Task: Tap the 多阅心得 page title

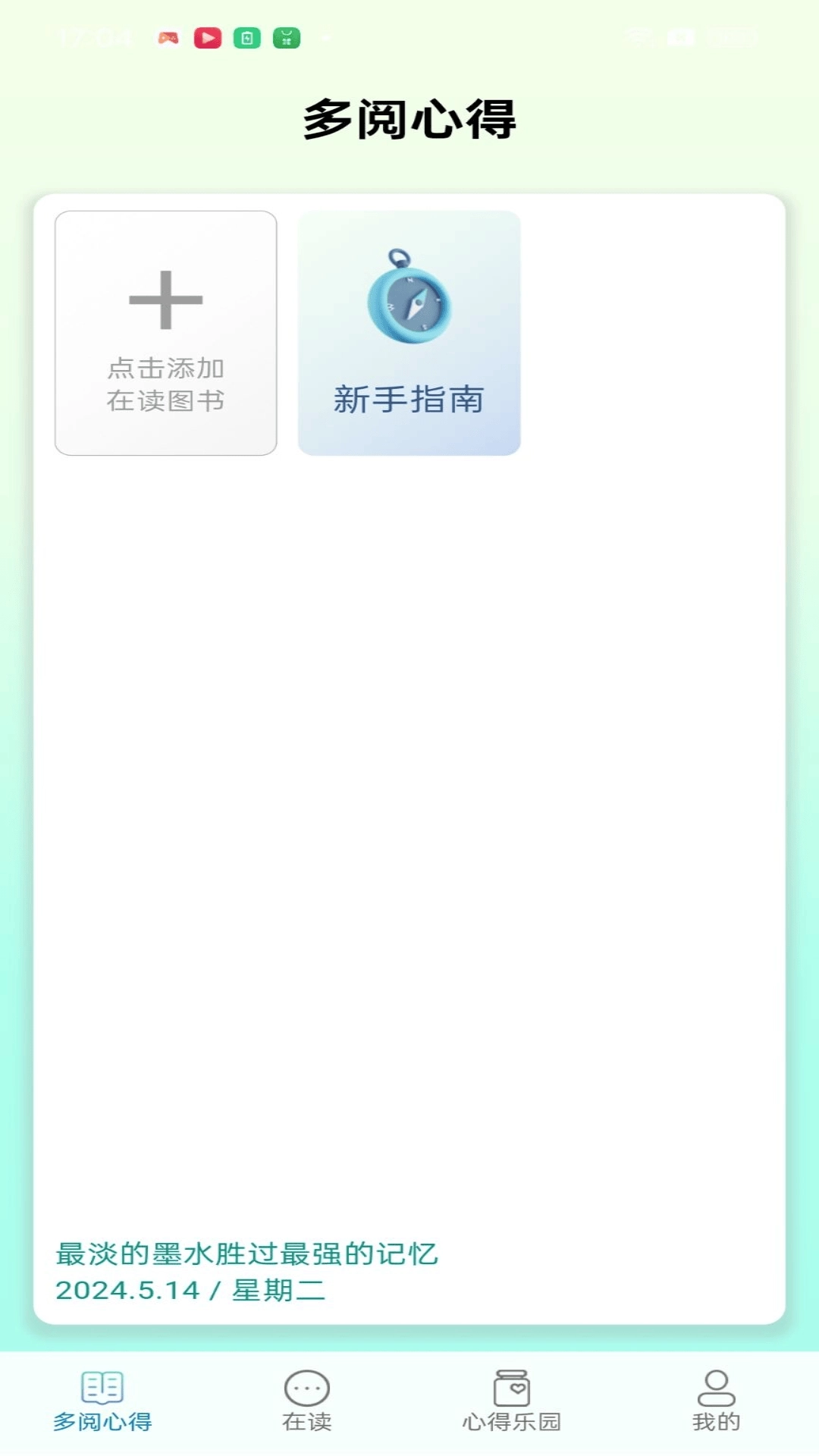Action: (x=409, y=118)
